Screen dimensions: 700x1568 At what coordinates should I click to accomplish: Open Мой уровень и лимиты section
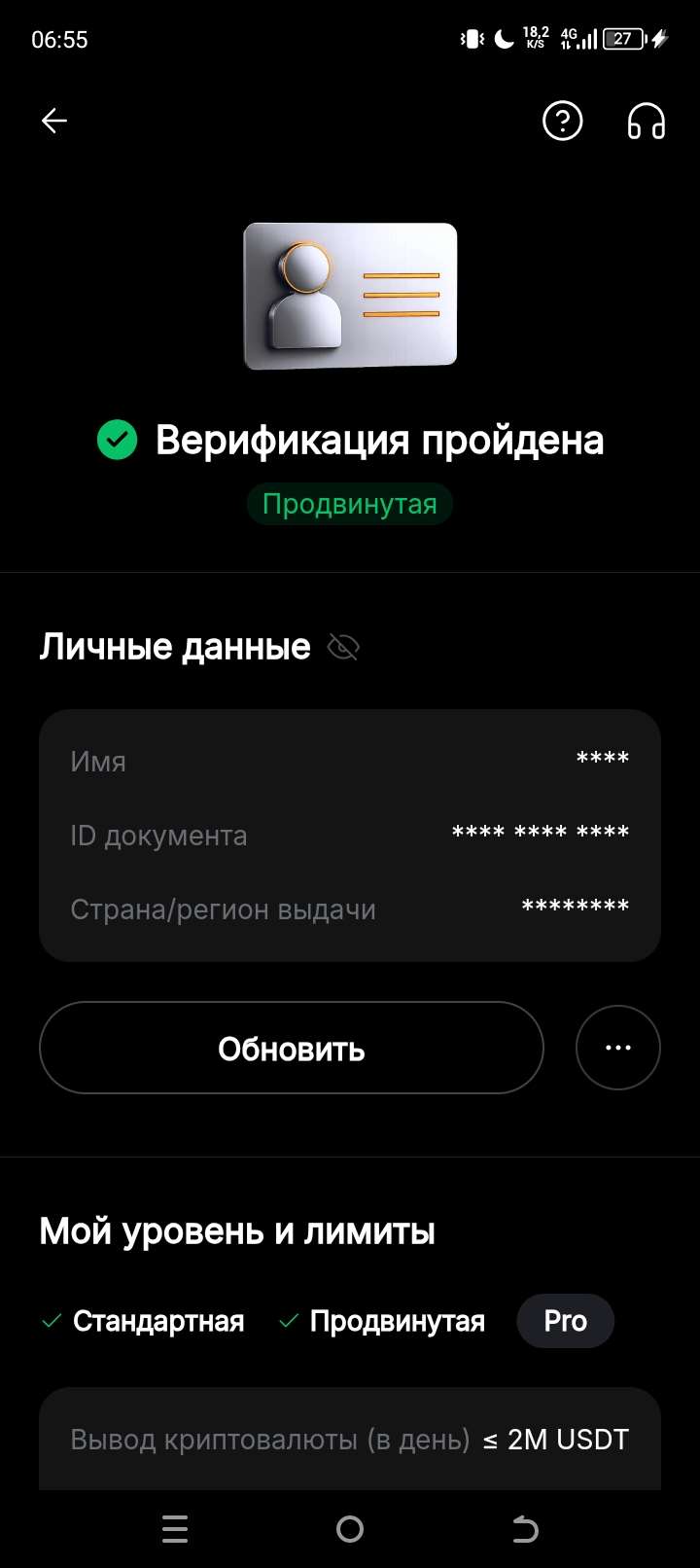coord(237,1229)
